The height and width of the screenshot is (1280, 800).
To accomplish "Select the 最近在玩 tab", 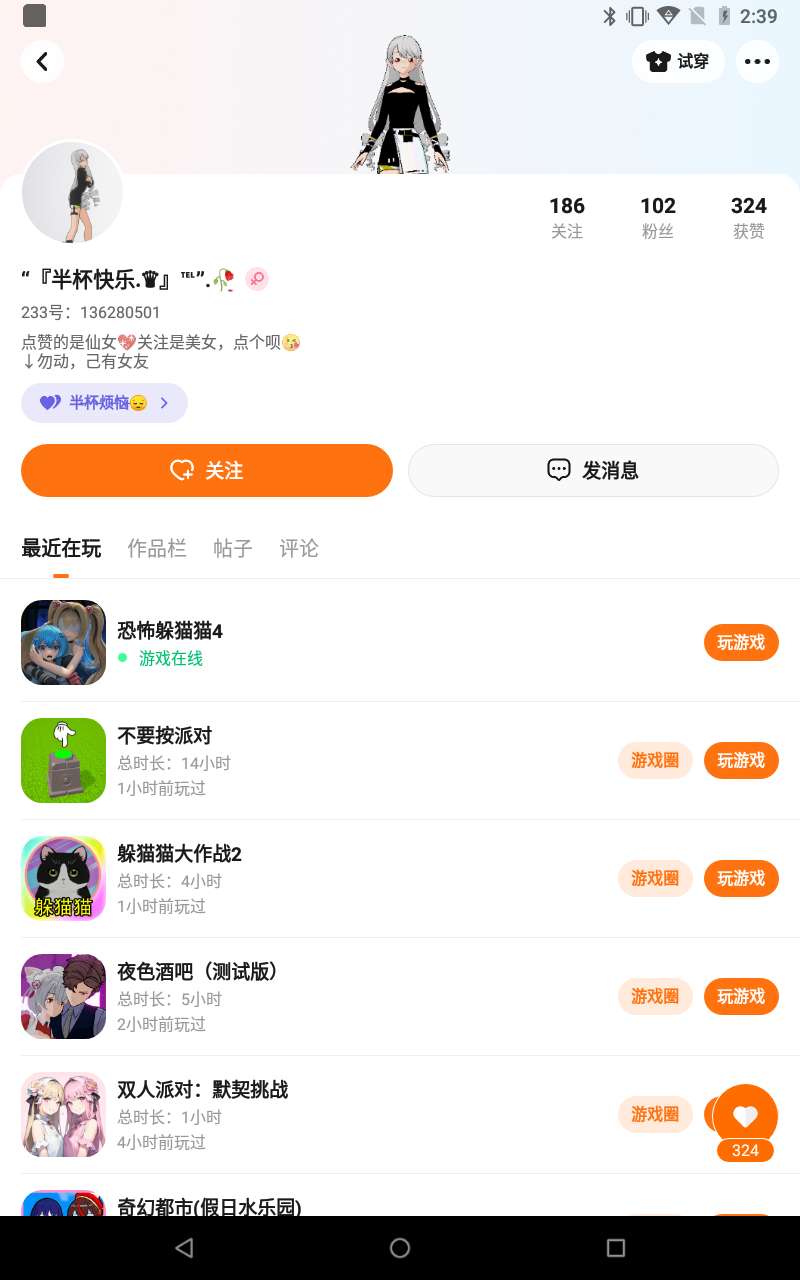I will click(x=61, y=548).
